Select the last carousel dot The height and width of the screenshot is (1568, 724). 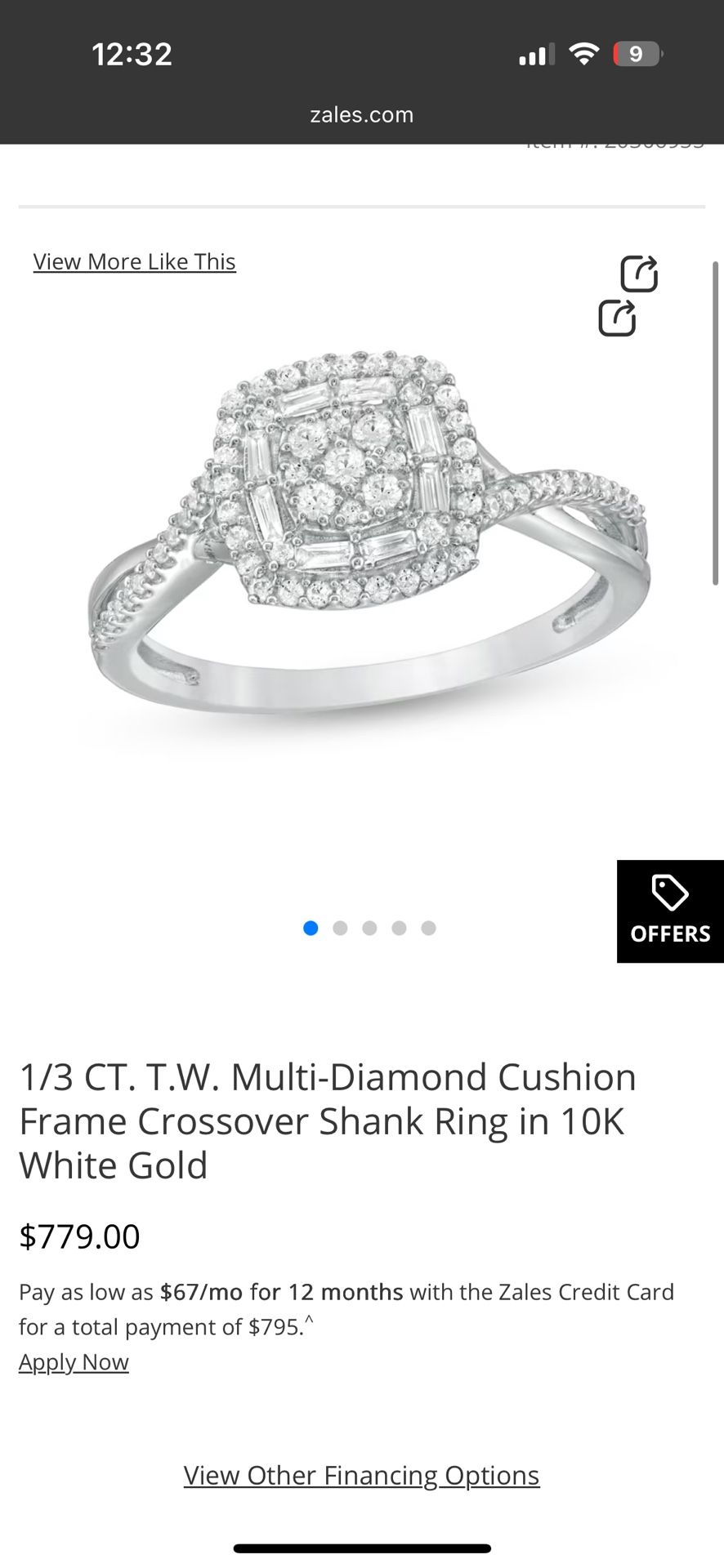pyautogui.click(x=428, y=928)
